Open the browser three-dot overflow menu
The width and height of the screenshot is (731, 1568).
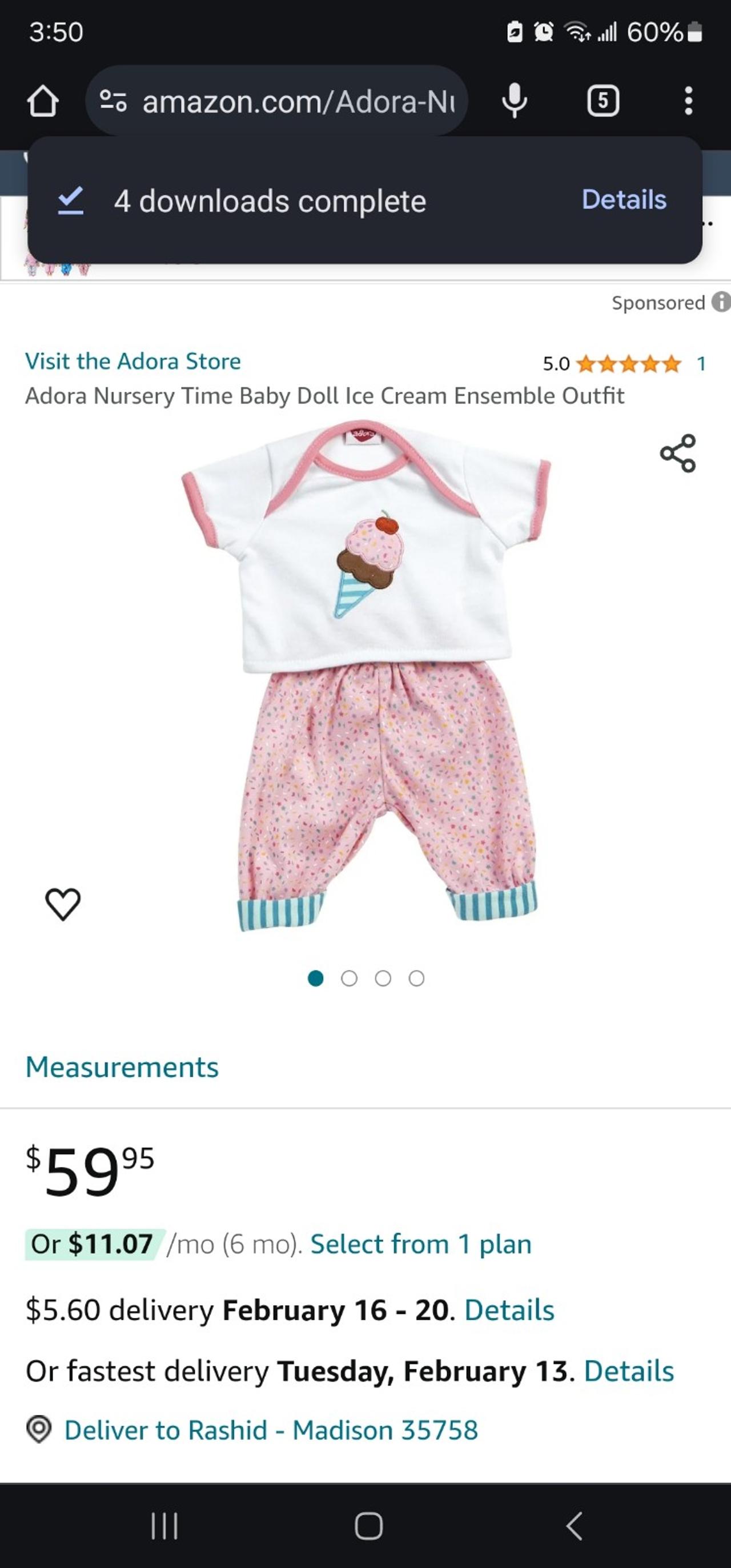tap(687, 101)
